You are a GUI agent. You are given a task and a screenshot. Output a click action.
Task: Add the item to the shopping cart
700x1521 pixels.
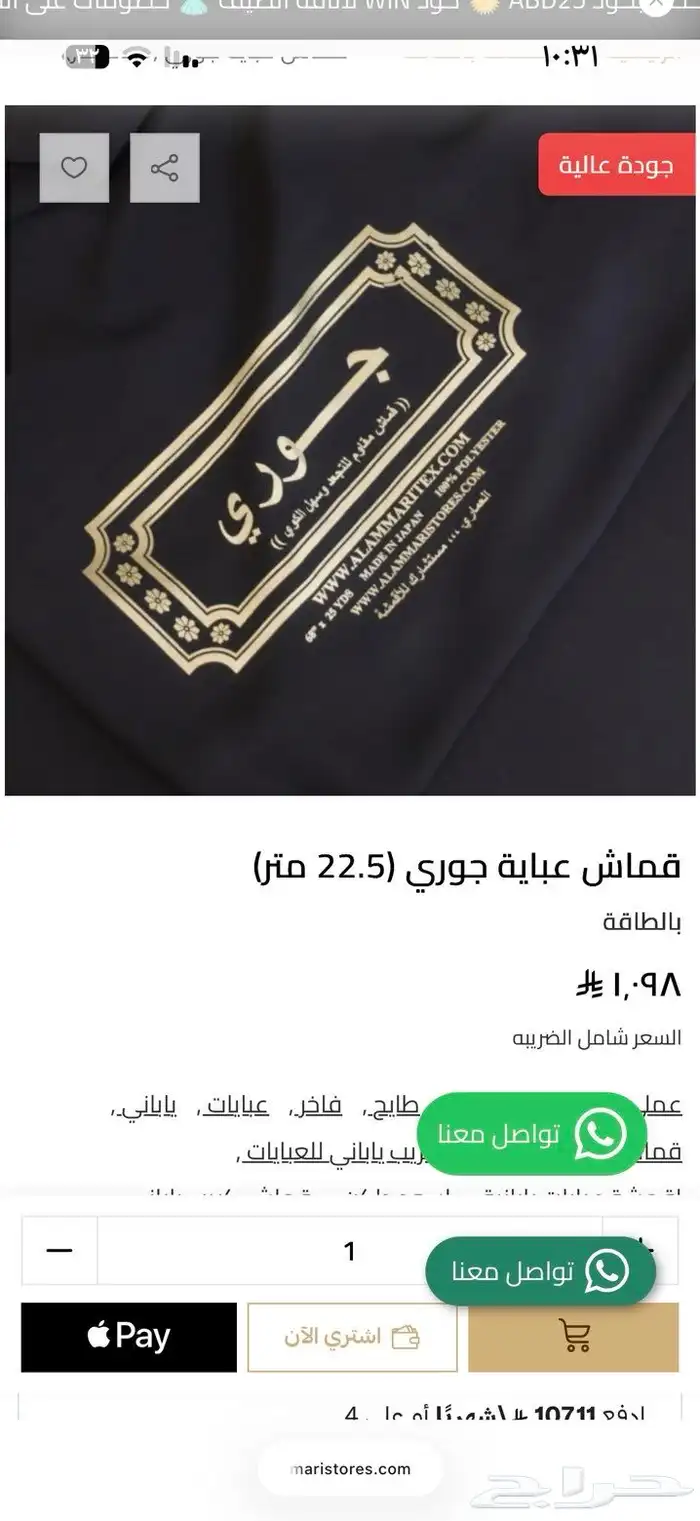coord(574,1337)
